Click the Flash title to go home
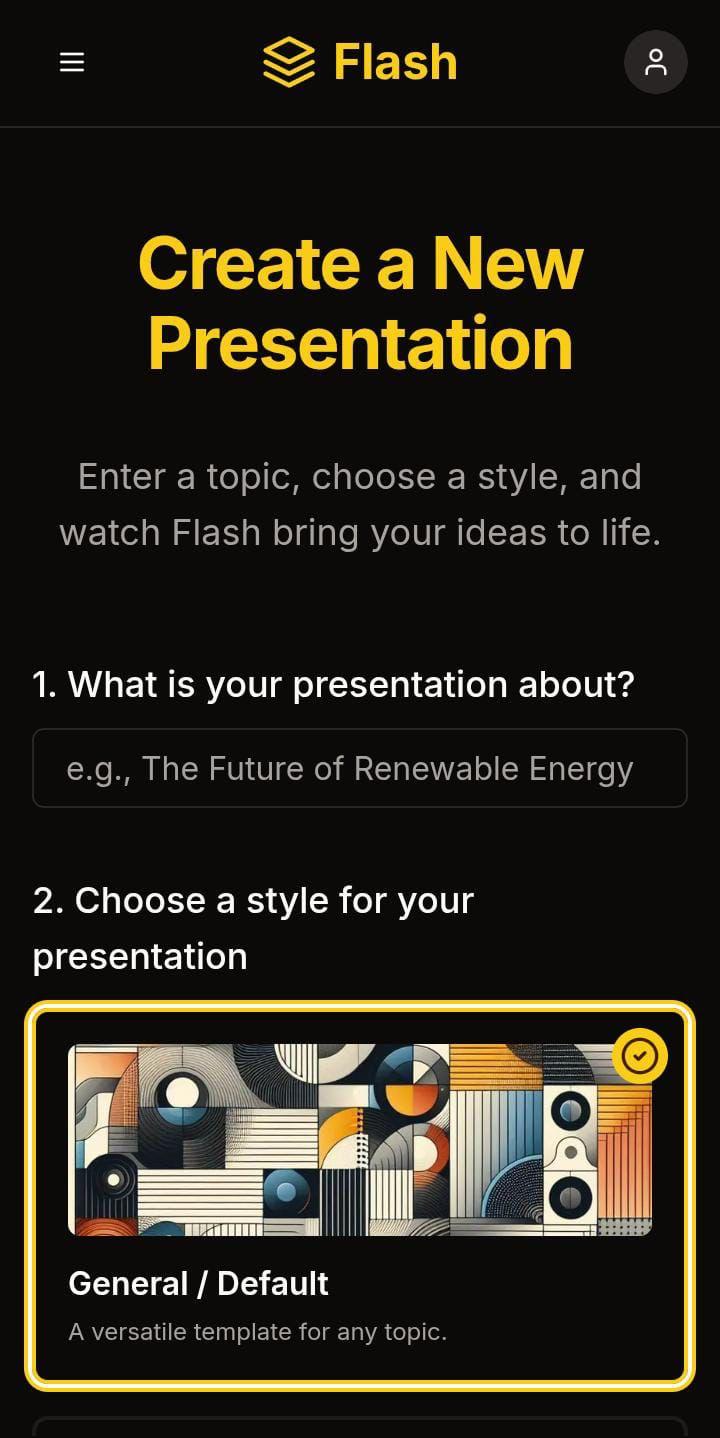Viewport: 720px width, 1438px height. pyautogui.click(x=394, y=61)
